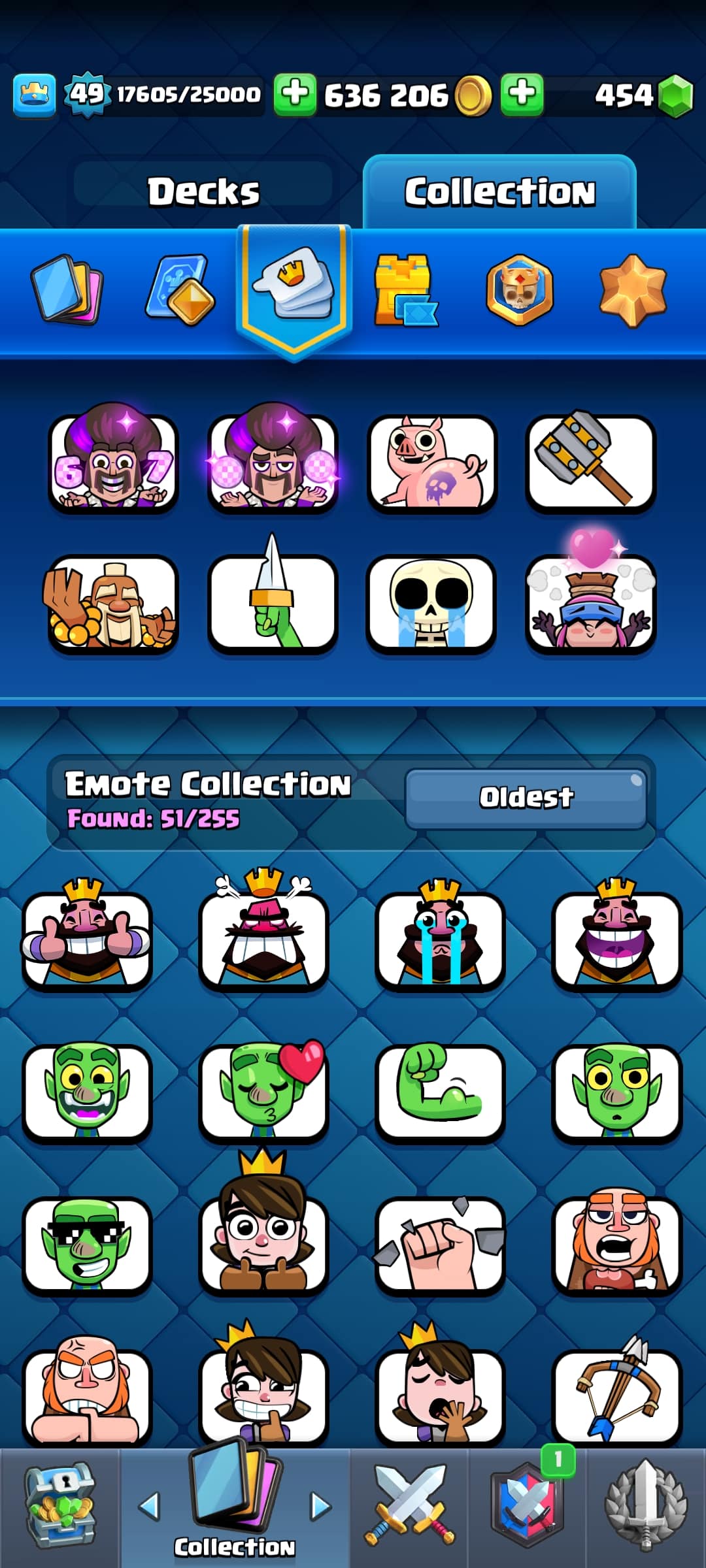Open the player profile crown icon
The height and width of the screenshot is (1568, 706).
(x=34, y=95)
